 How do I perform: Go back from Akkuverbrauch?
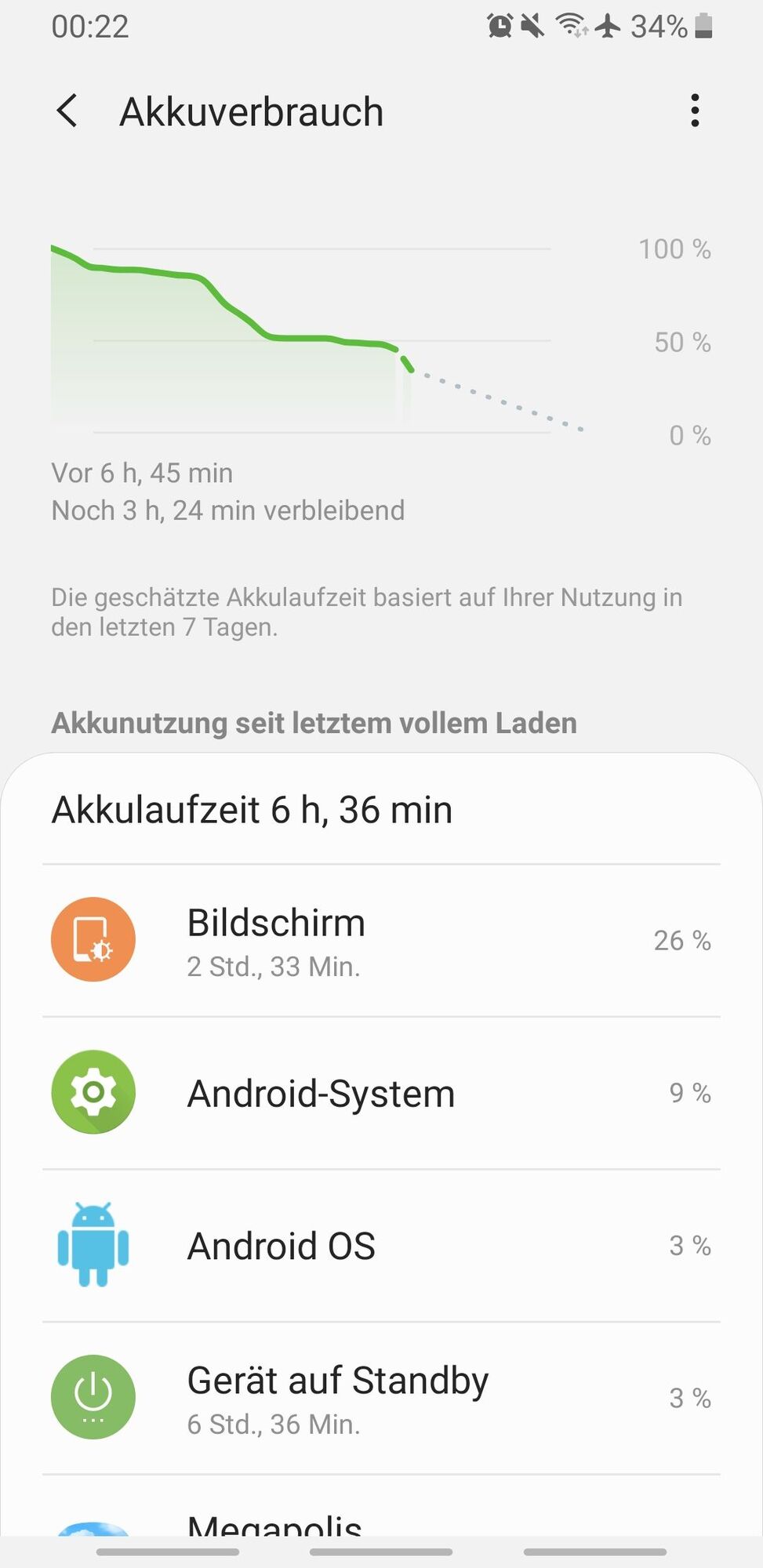coord(68,111)
